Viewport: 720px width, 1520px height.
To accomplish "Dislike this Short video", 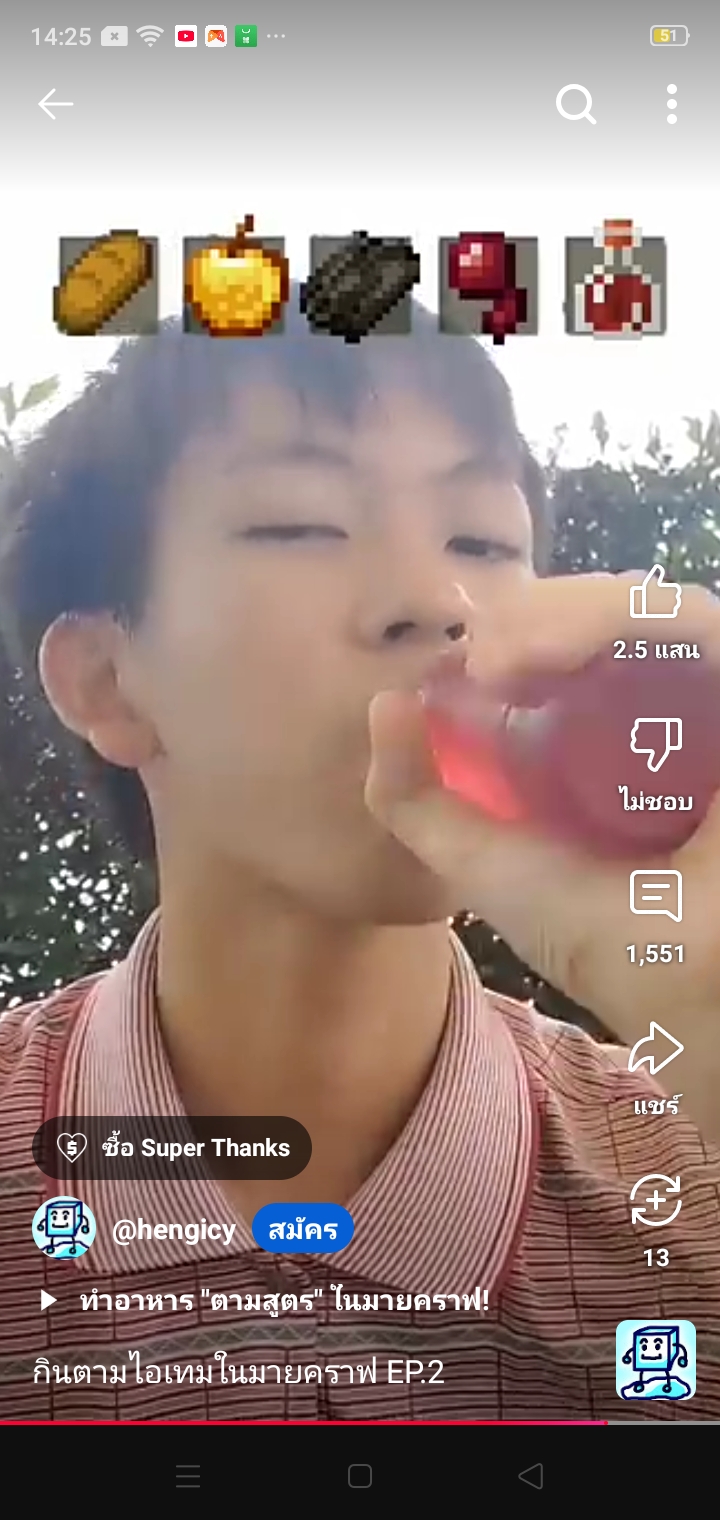I will click(x=655, y=745).
